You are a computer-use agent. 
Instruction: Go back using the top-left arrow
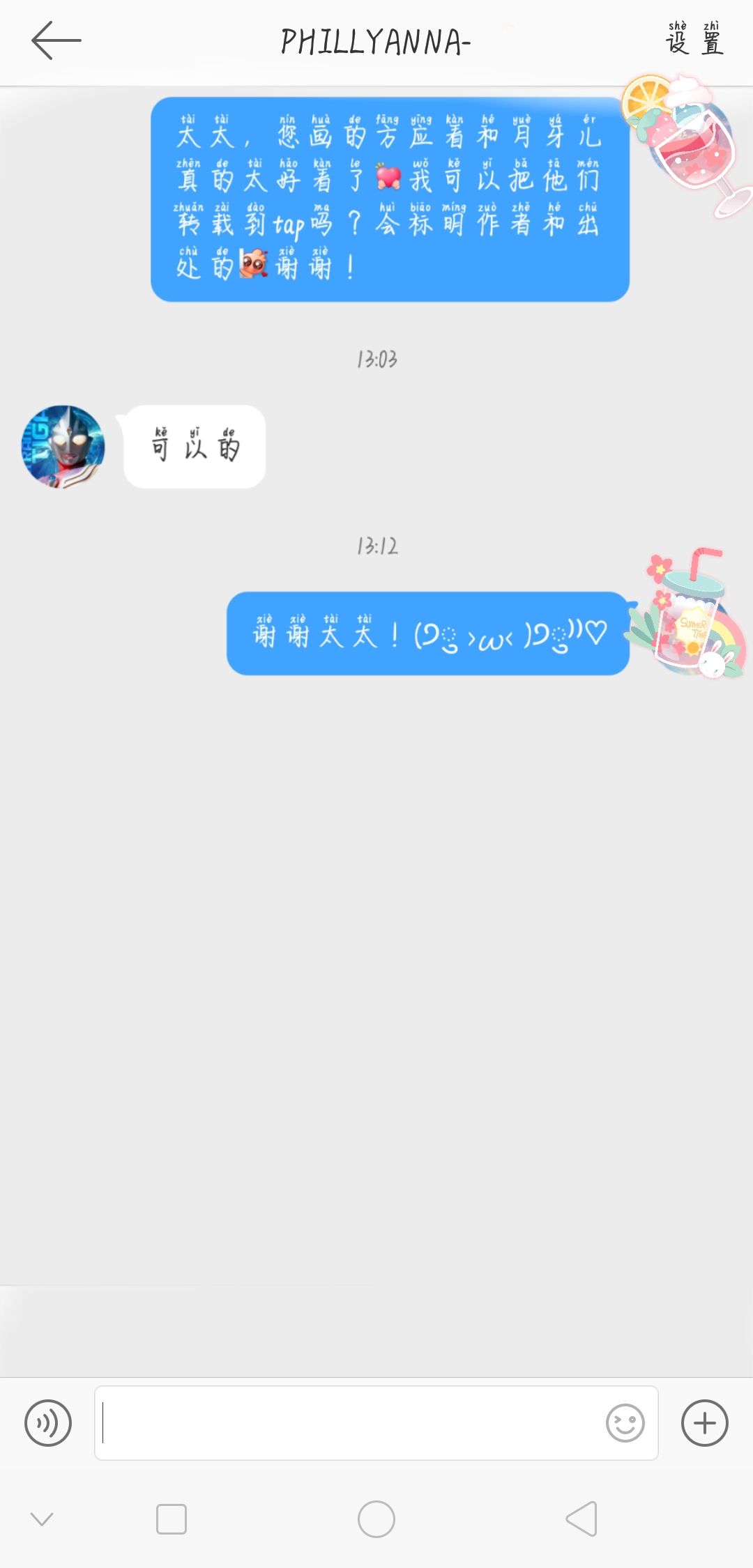[56, 40]
